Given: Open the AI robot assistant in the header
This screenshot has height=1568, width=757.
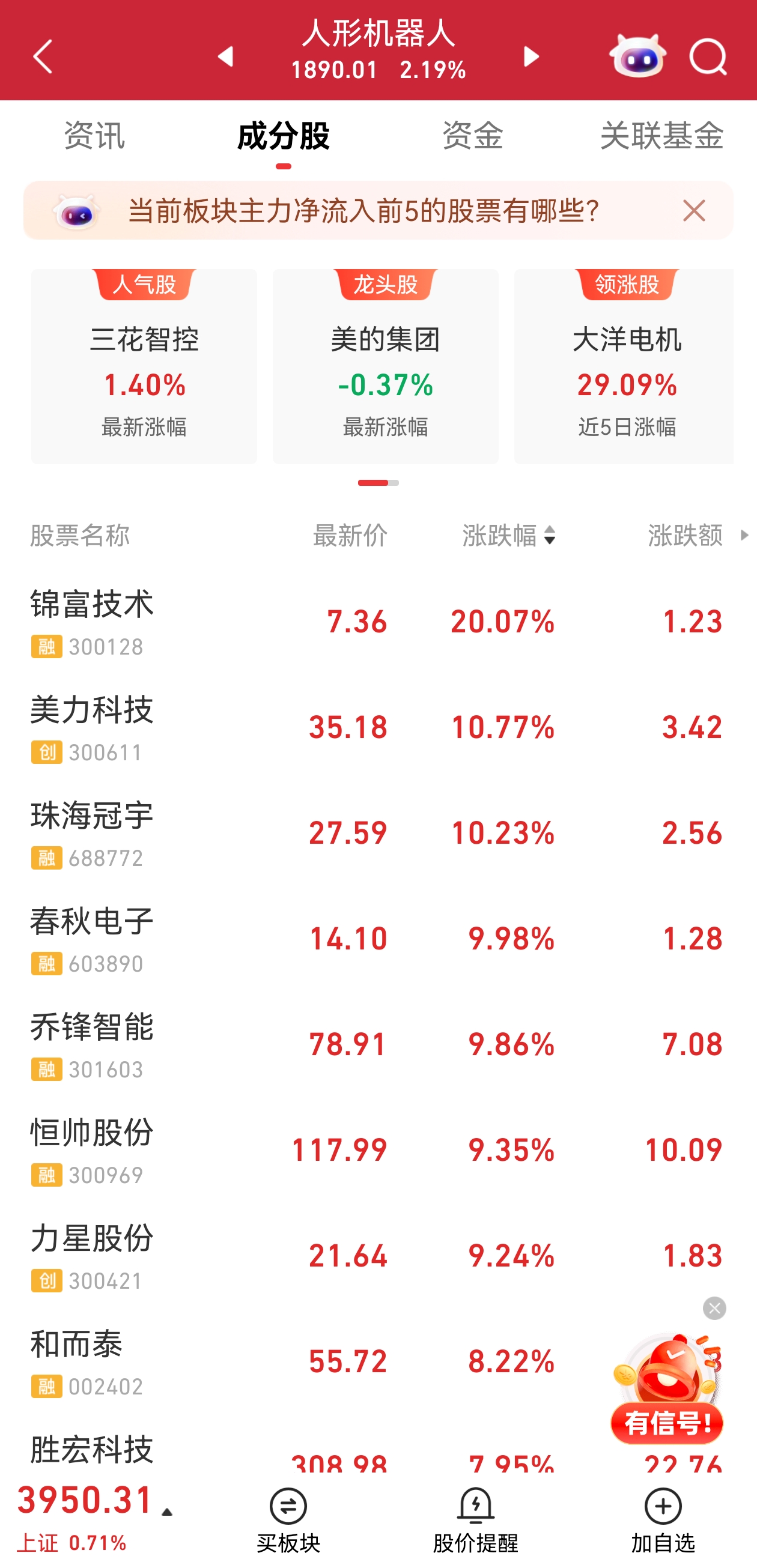Looking at the screenshot, I should pos(637,56).
